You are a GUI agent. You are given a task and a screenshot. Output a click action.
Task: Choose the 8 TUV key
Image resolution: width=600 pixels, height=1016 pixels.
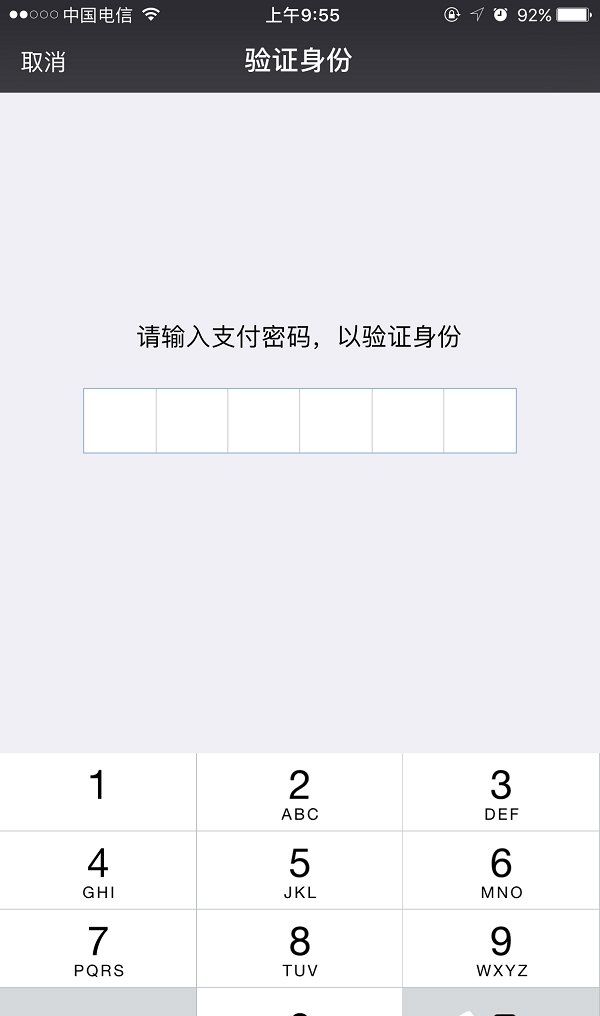point(299,948)
